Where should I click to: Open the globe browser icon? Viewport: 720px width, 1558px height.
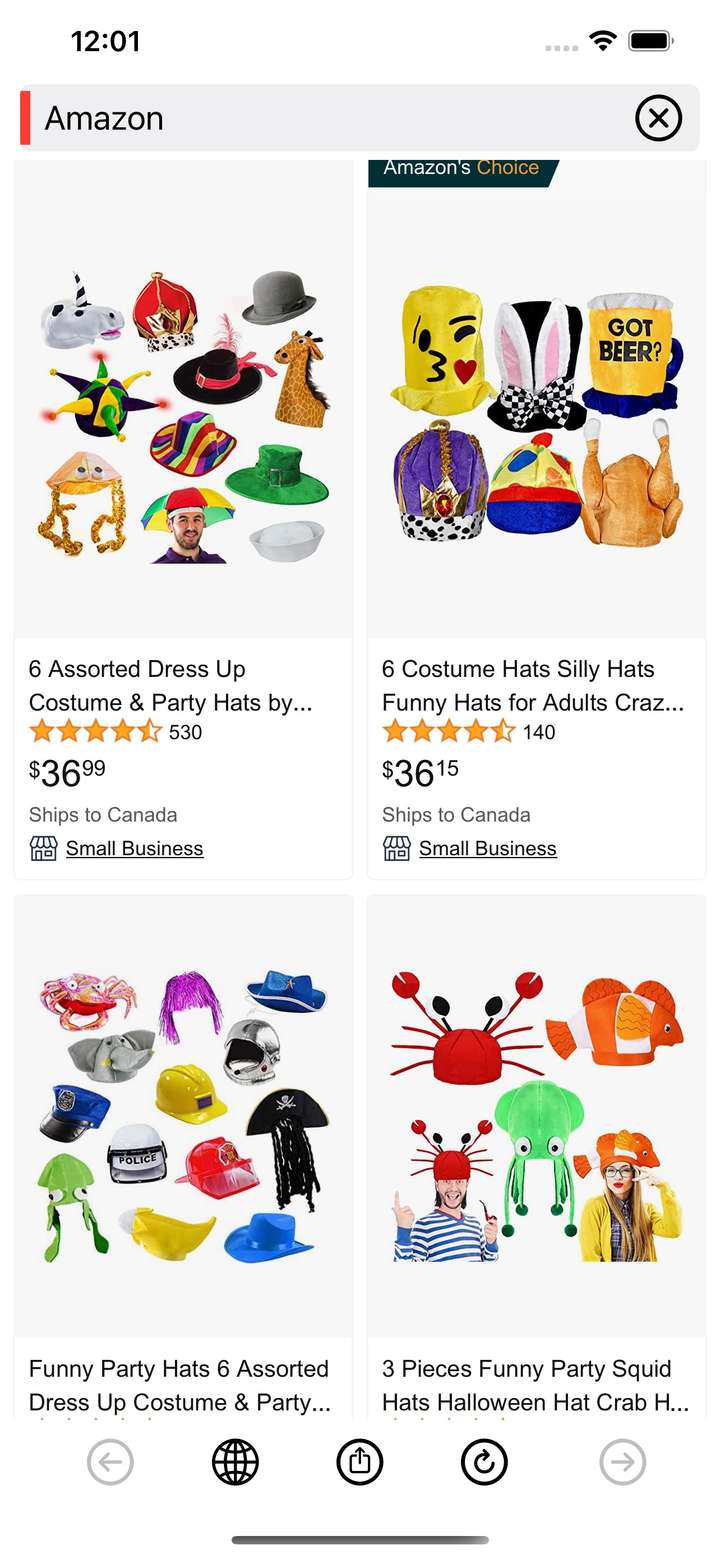tap(235, 1463)
